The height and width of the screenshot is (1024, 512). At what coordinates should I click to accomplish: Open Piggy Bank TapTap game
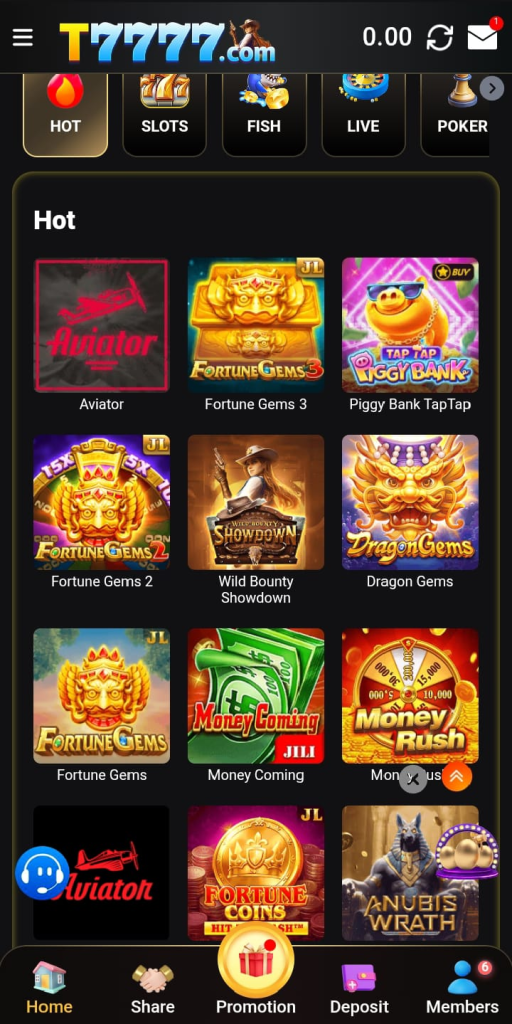pyautogui.click(x=410, y=335)
